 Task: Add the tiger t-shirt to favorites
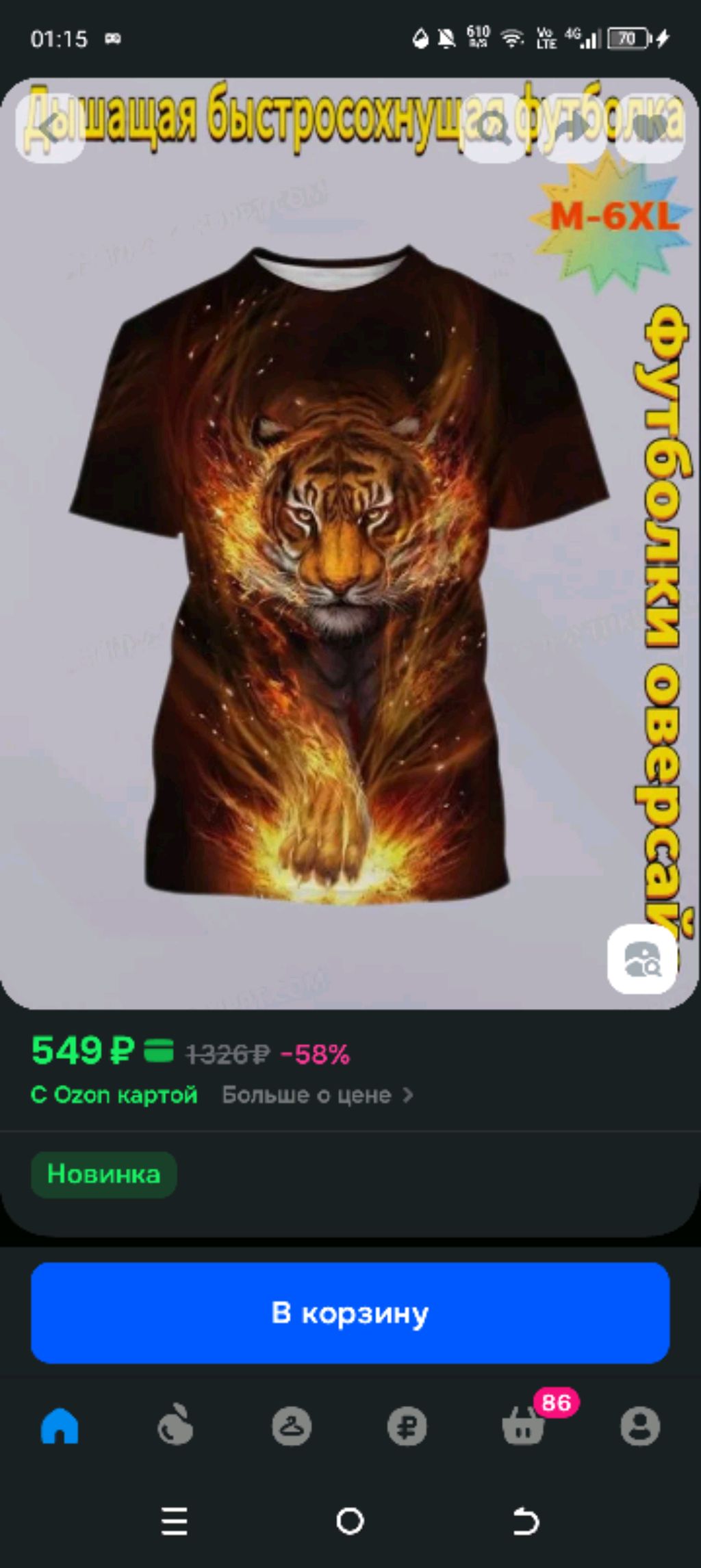click(x=649, y=128)
